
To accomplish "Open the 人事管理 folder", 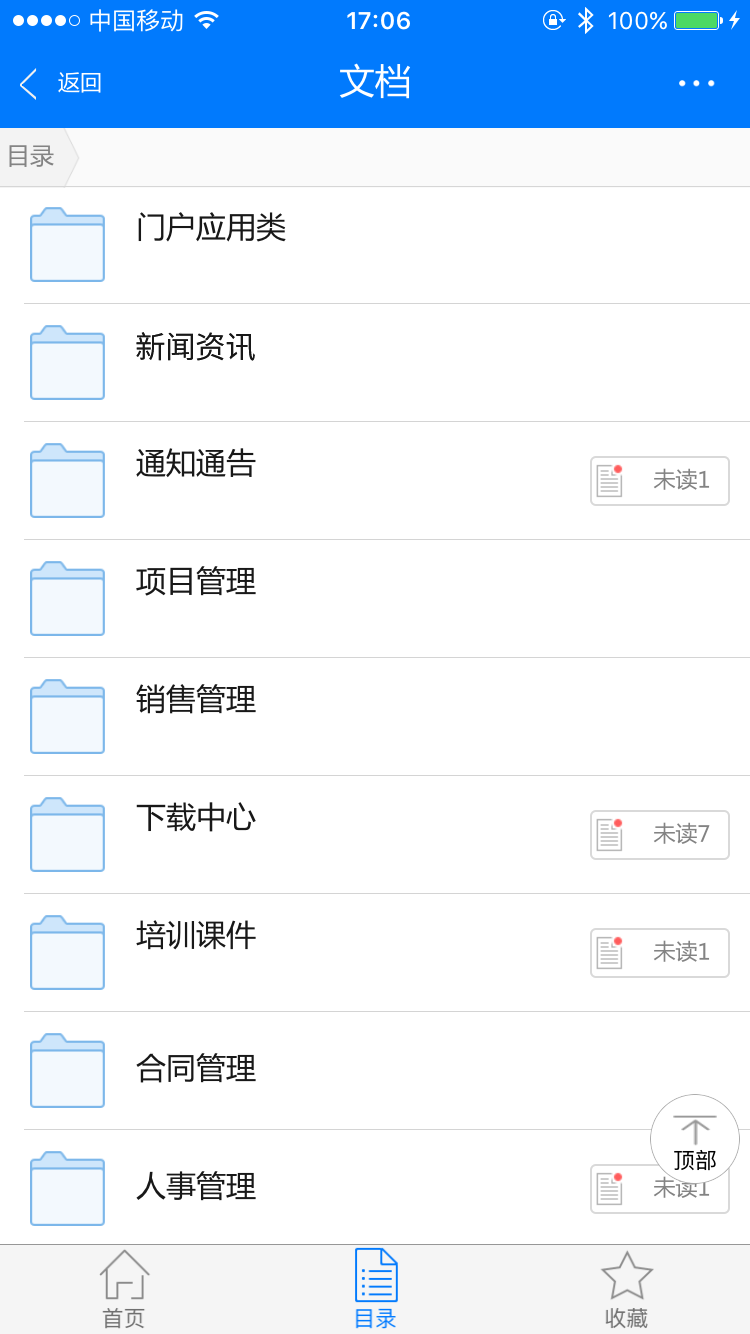I will [375, 1188].
